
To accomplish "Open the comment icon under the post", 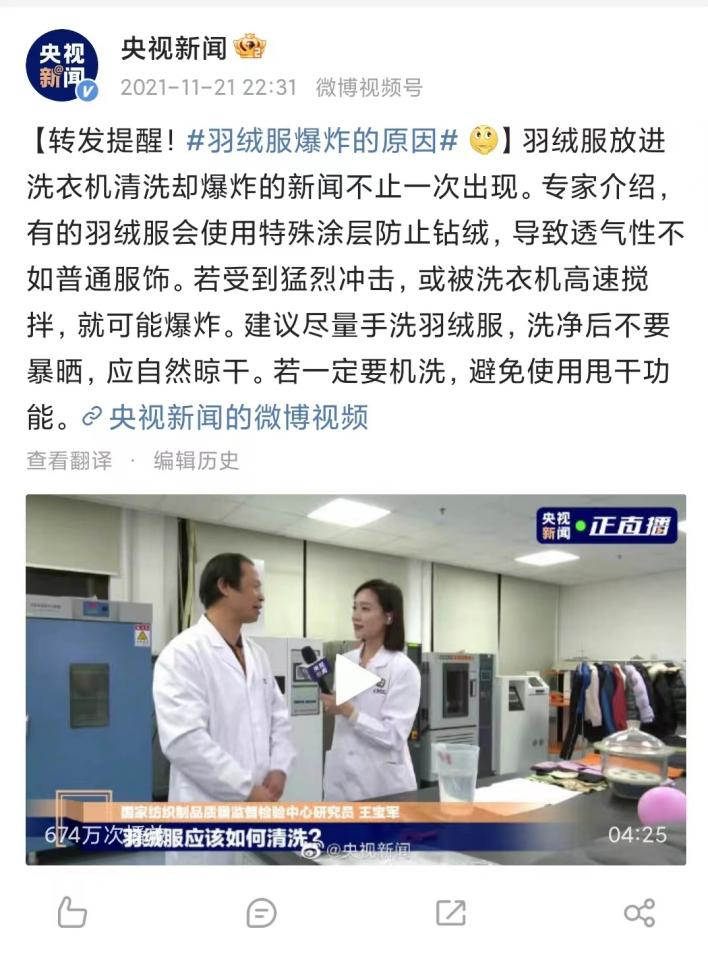I will click(x=261, y=911).
